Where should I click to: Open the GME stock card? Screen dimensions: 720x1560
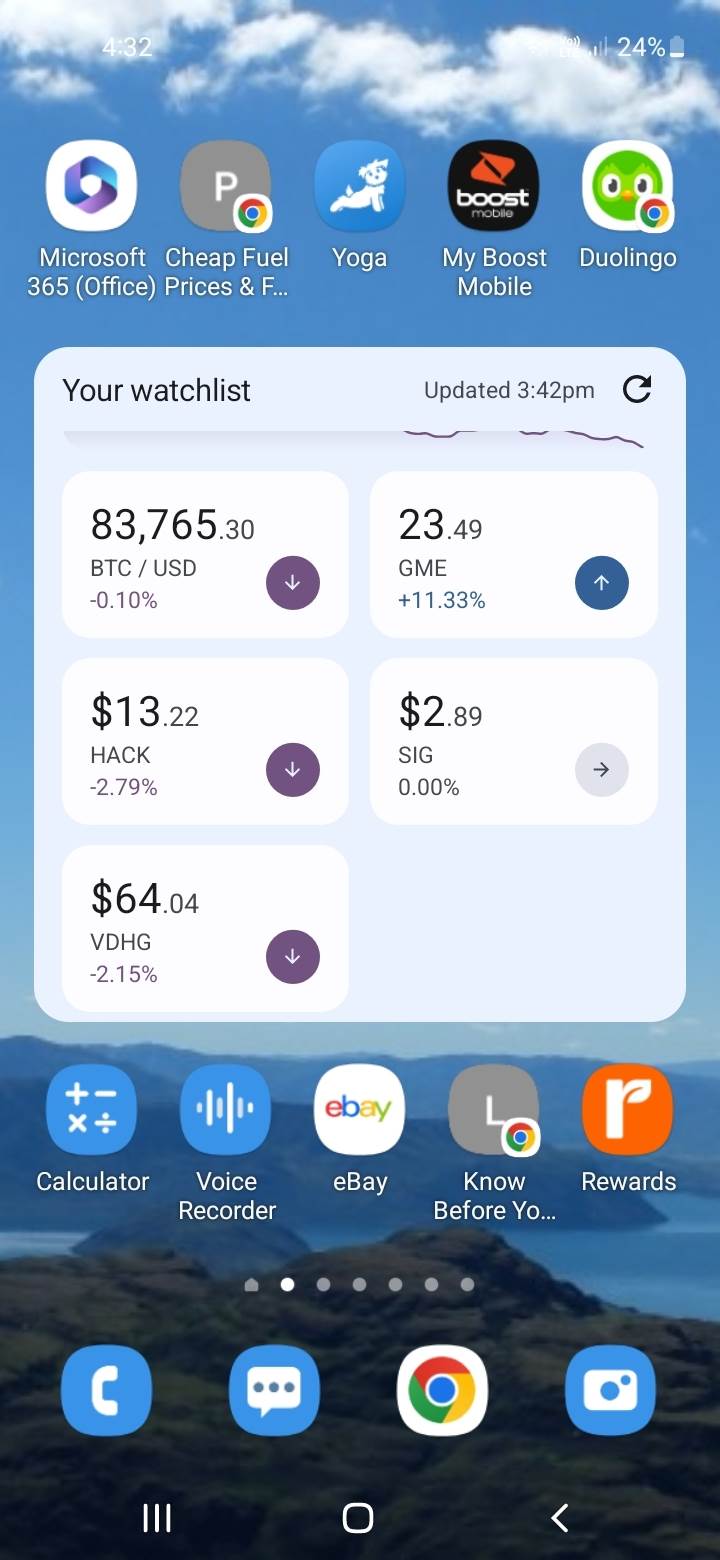tap(513, 554)
